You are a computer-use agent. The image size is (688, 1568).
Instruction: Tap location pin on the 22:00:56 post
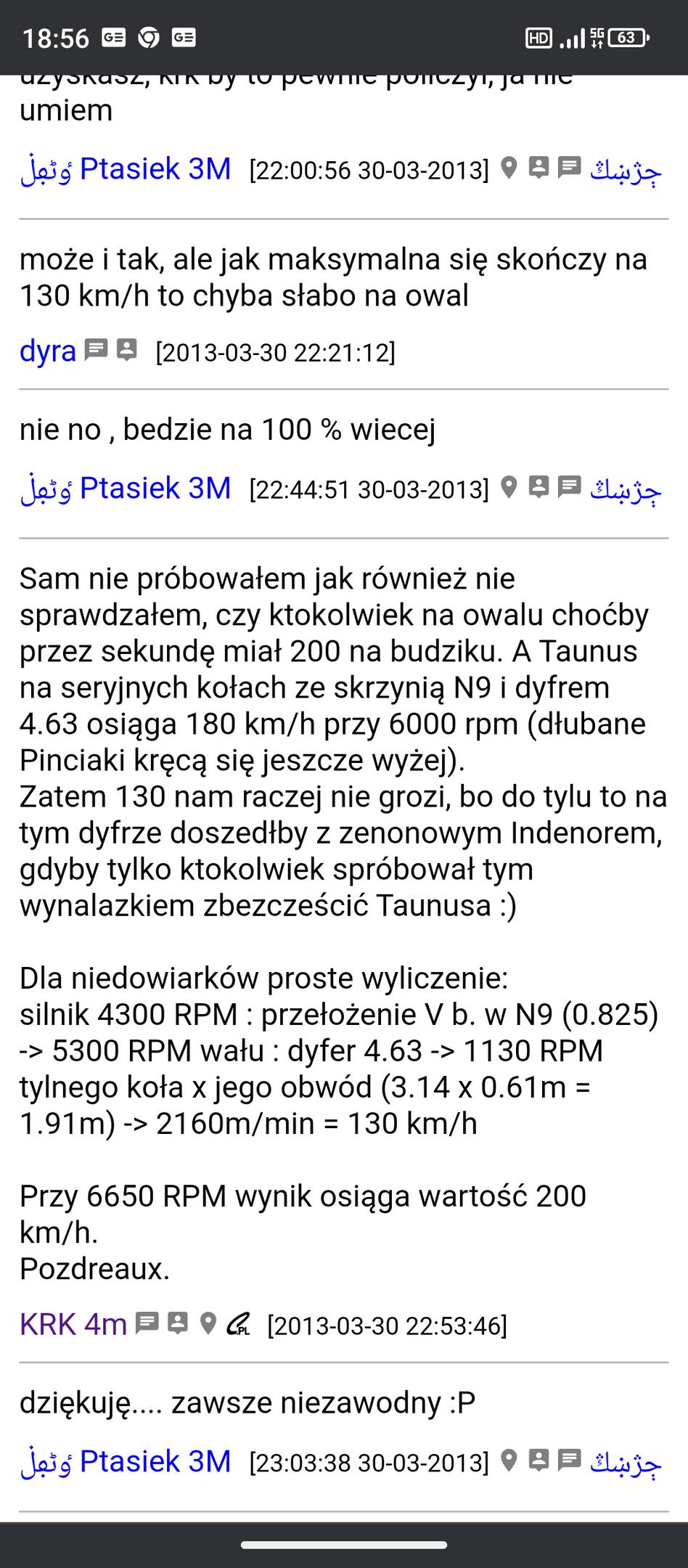tap(509, 168)
